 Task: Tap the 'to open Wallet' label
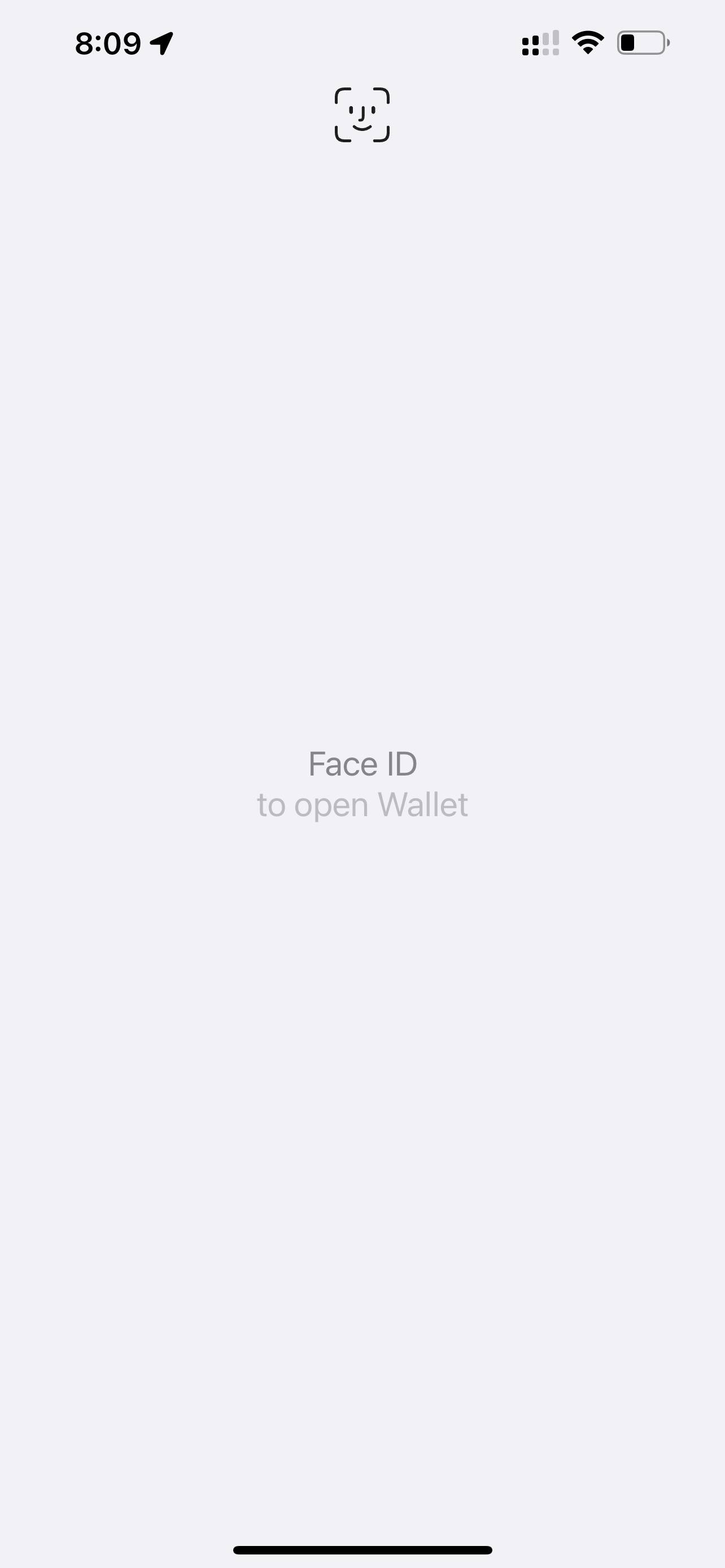pyautogui.click(x=362, y=804)
